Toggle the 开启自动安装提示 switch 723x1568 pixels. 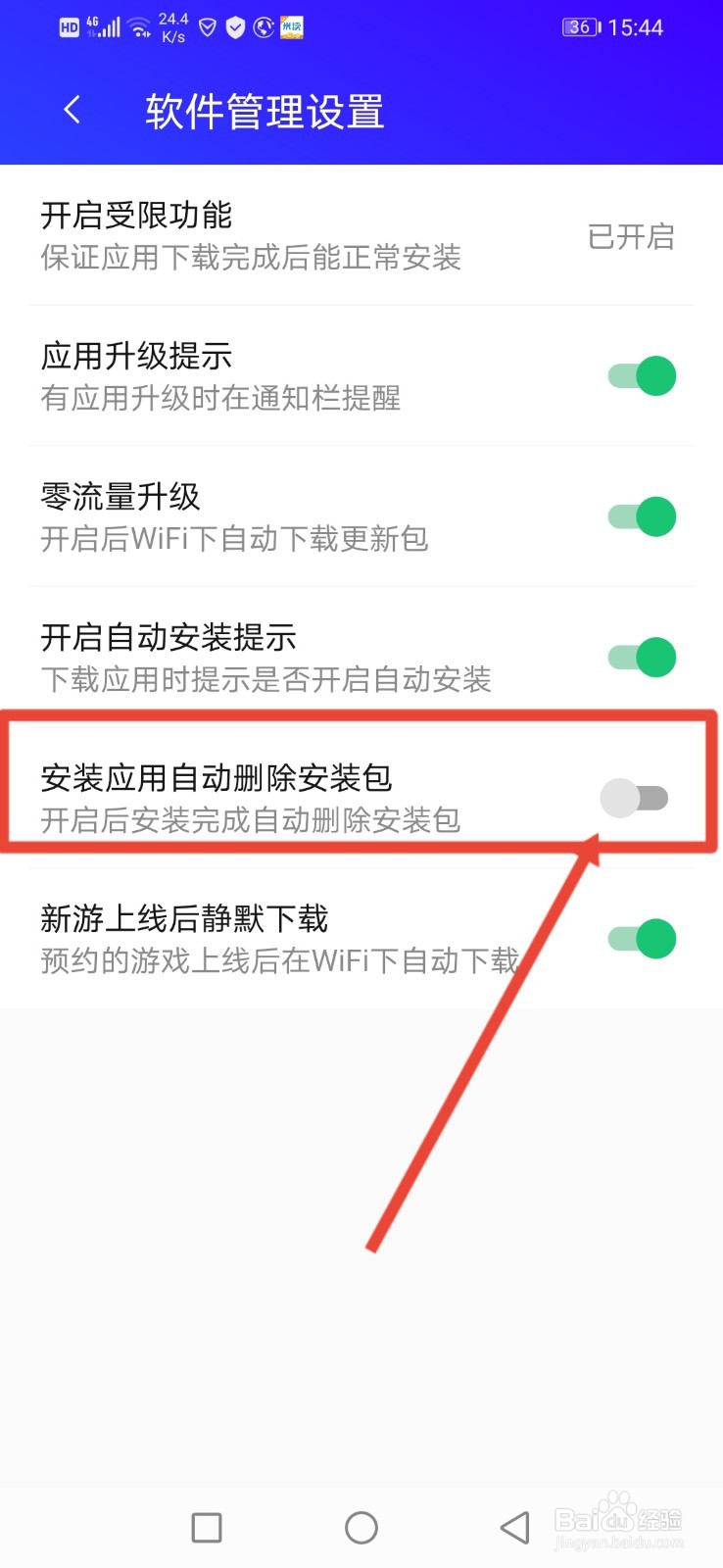coord(639,657)
